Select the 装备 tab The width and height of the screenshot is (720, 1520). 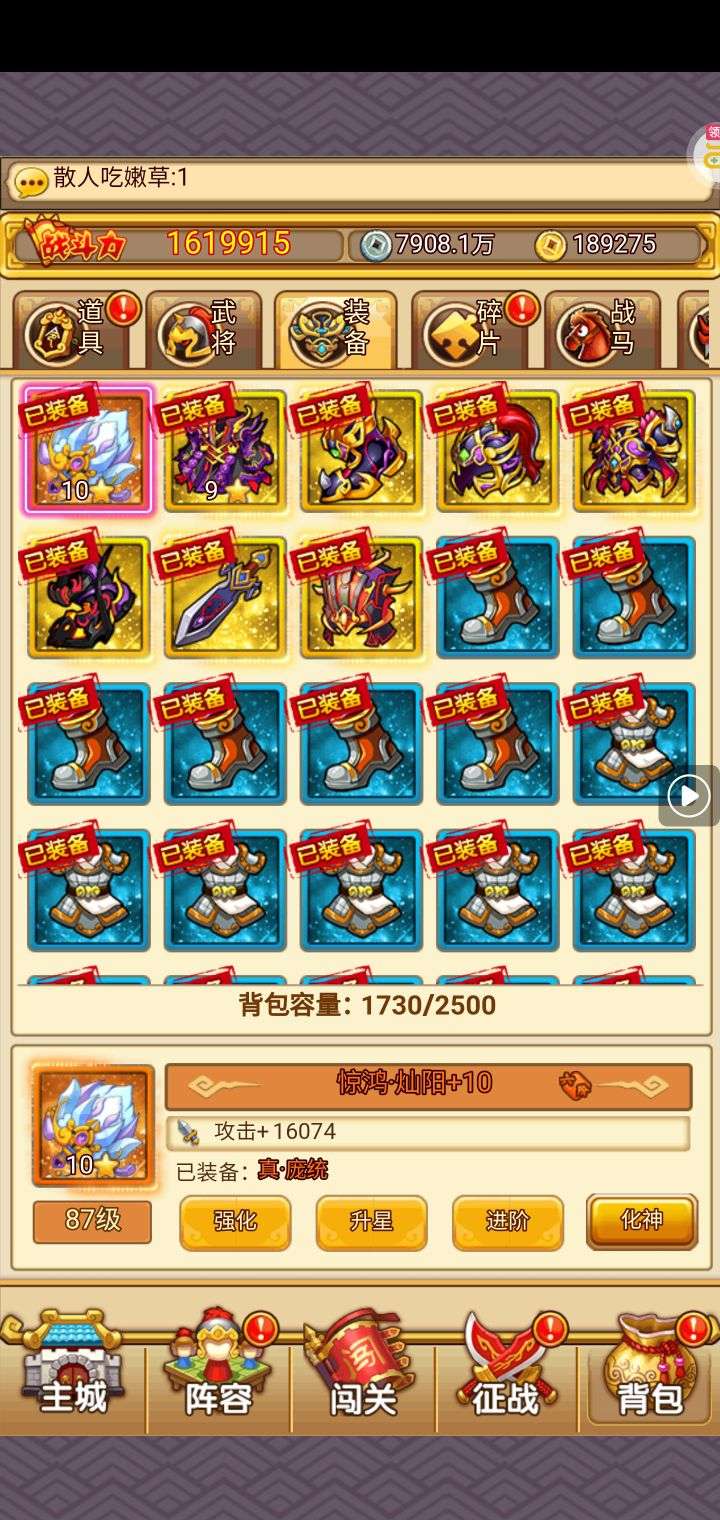[x=335, y=330]
